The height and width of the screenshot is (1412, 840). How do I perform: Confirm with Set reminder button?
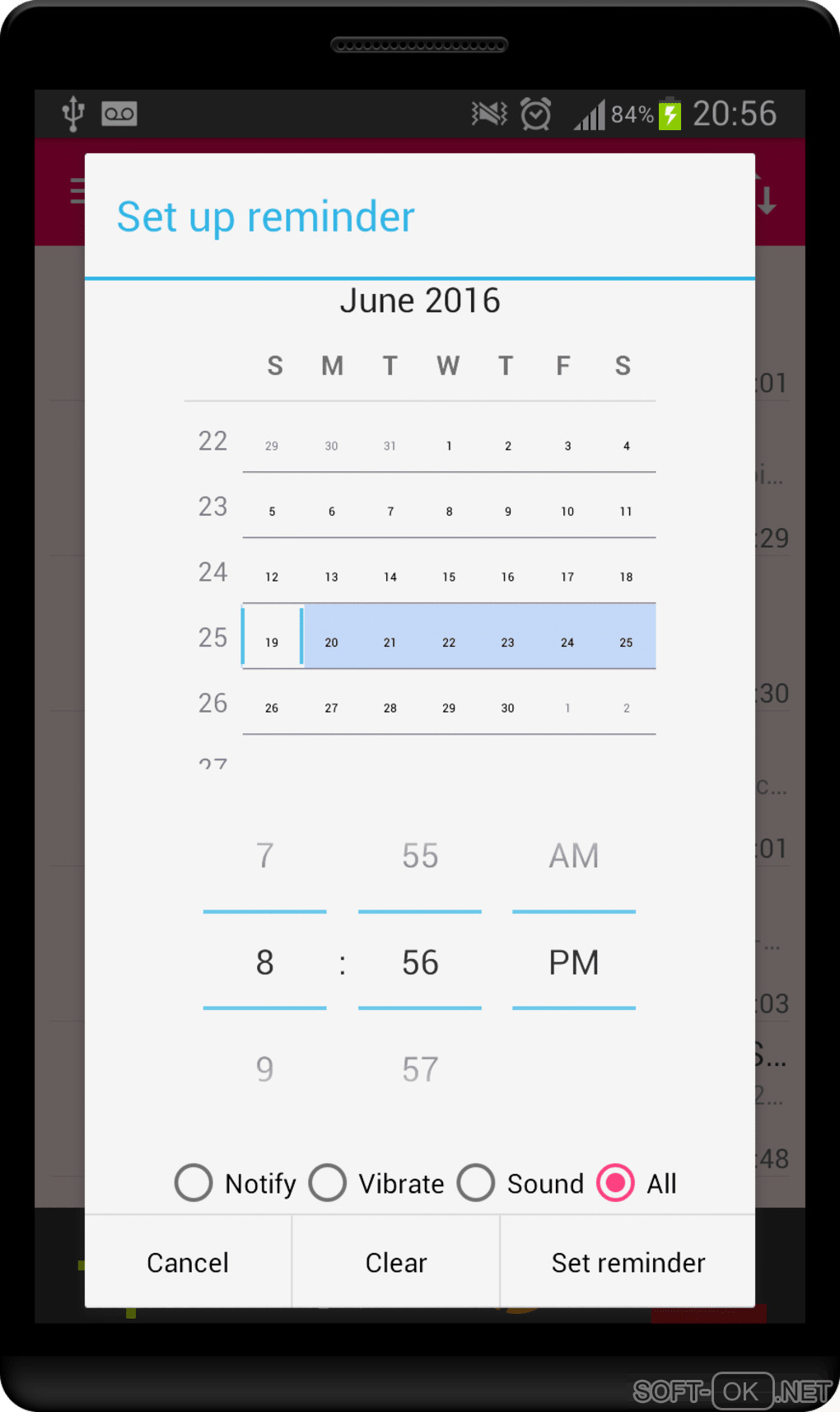pos(628,1262)
